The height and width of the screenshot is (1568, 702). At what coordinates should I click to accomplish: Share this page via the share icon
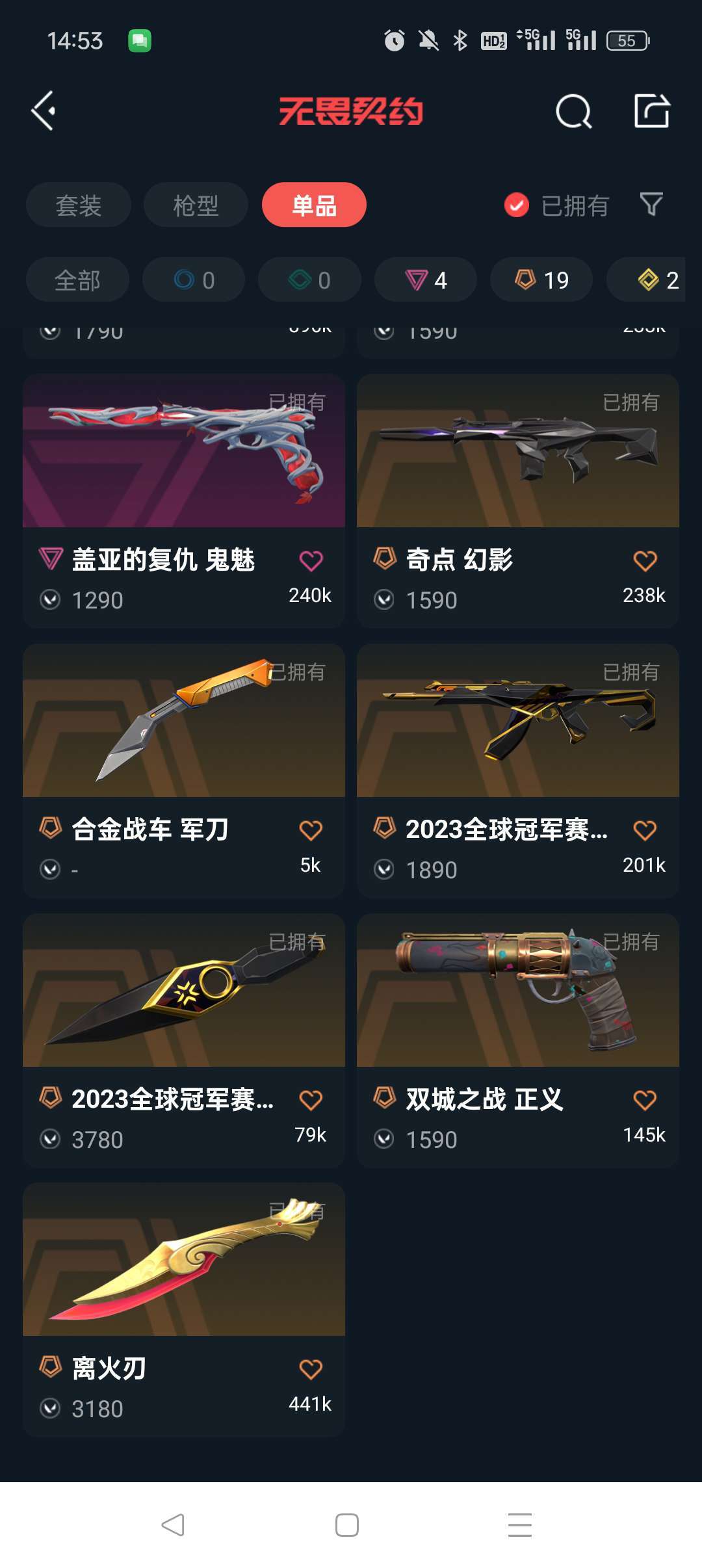(651, 111)
